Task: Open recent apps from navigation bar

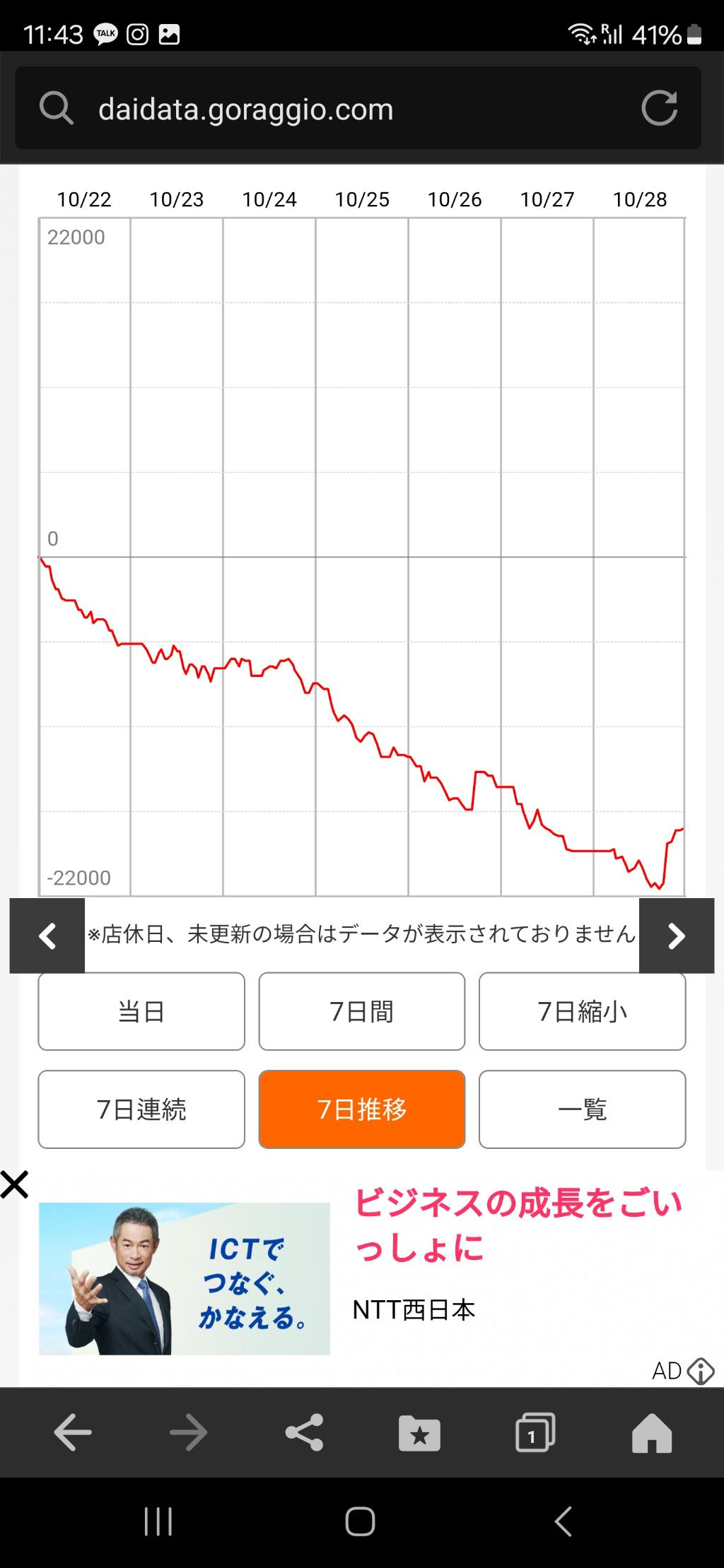Action: tap(158, 1521)
